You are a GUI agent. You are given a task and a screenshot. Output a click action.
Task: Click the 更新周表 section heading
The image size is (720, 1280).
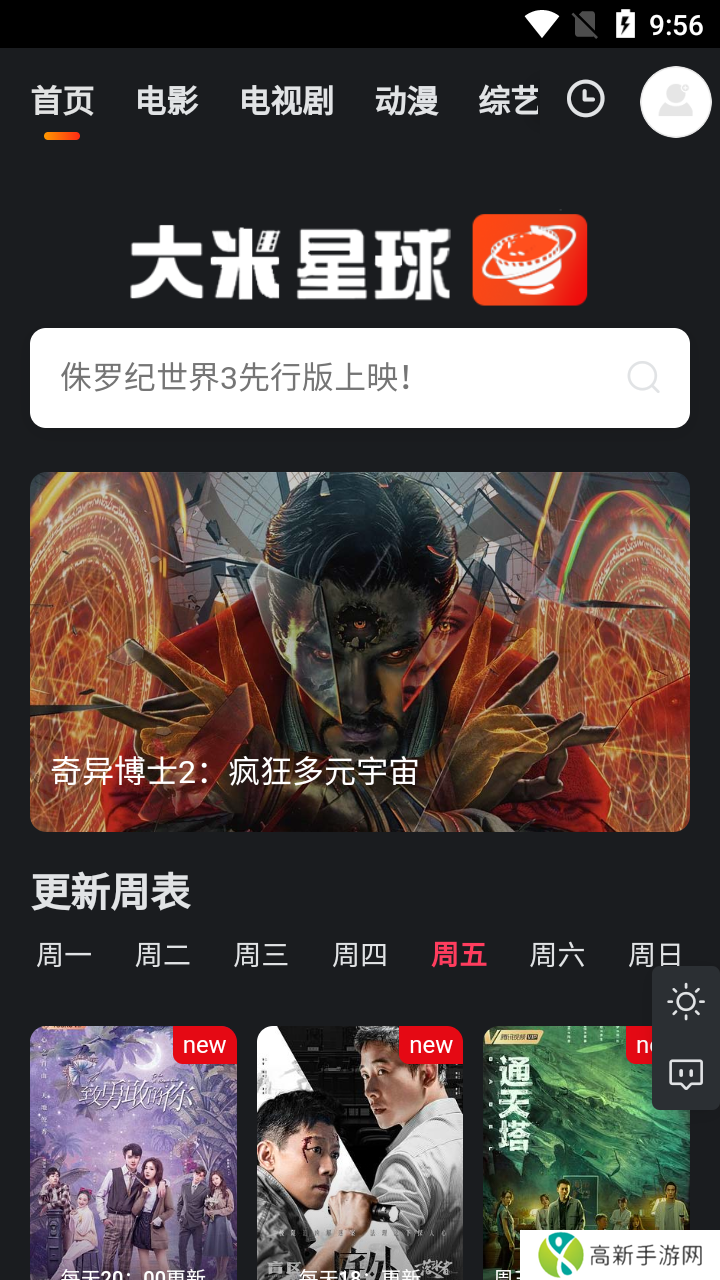click(x=111, y=892)
